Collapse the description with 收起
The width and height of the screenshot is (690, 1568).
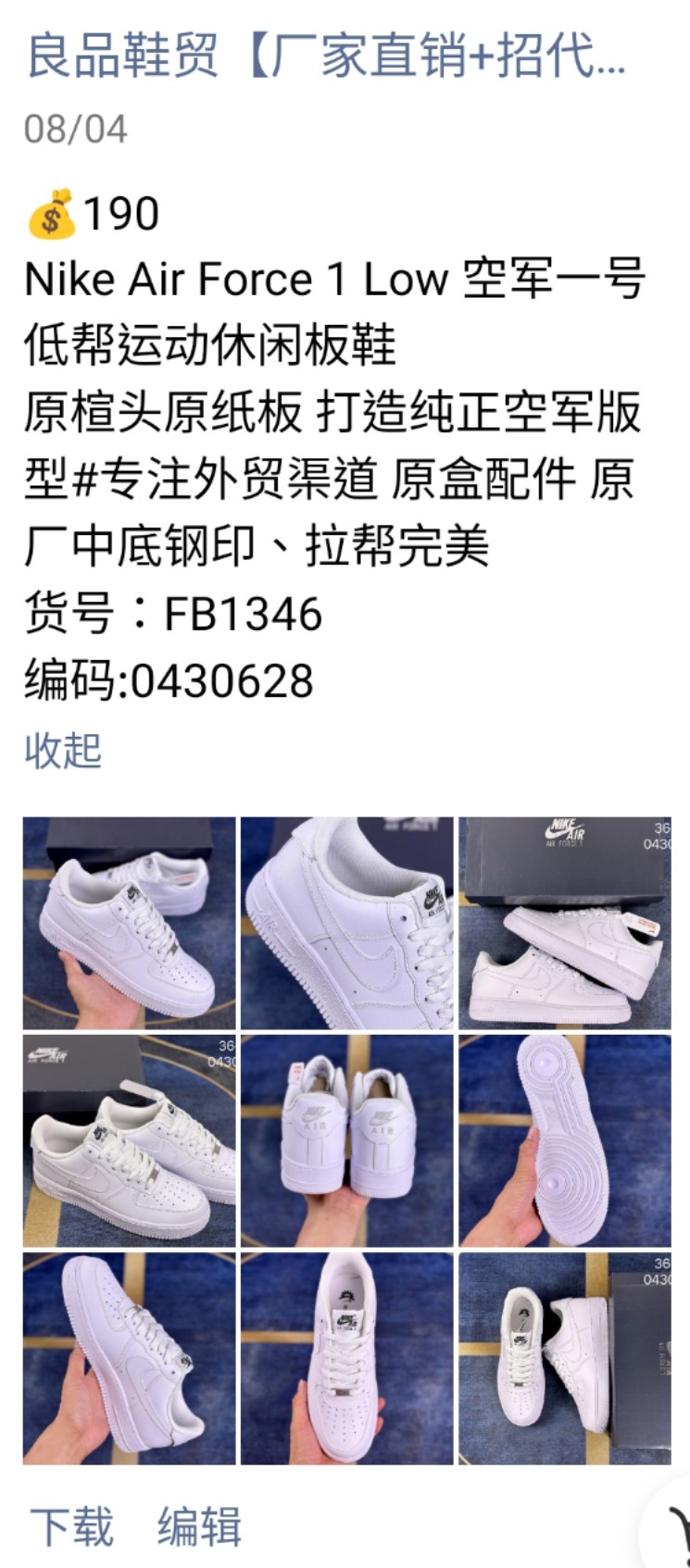tap(63, 749)
